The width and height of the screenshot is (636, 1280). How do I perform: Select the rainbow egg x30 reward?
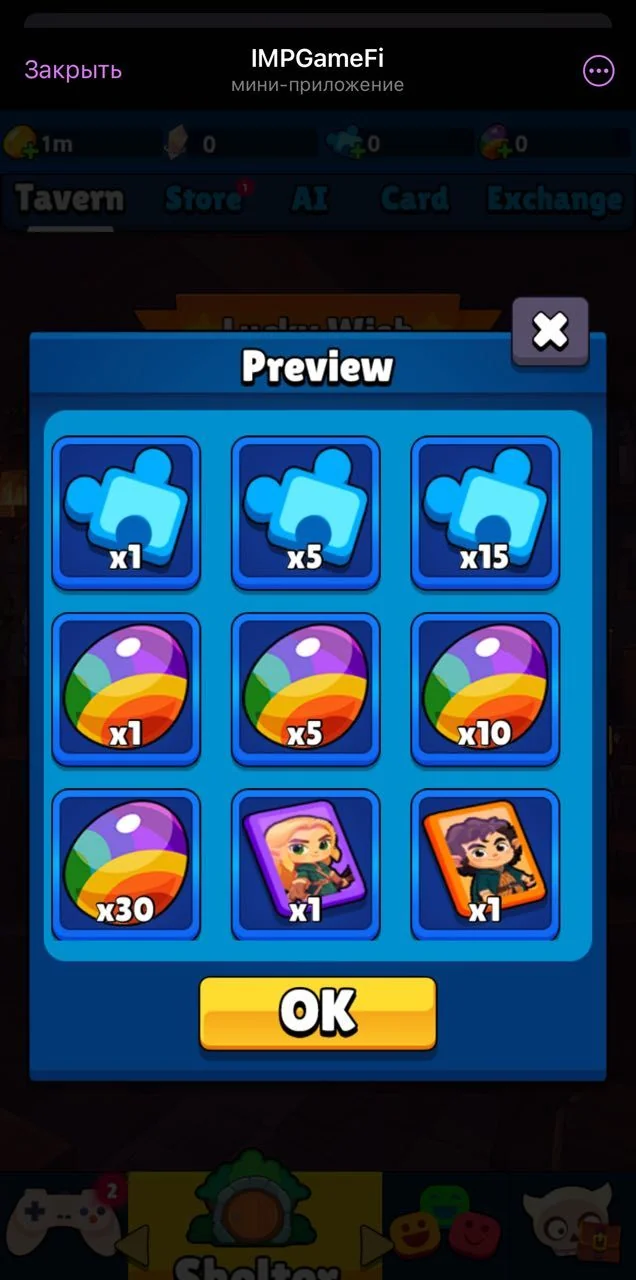tap(126, 865)
